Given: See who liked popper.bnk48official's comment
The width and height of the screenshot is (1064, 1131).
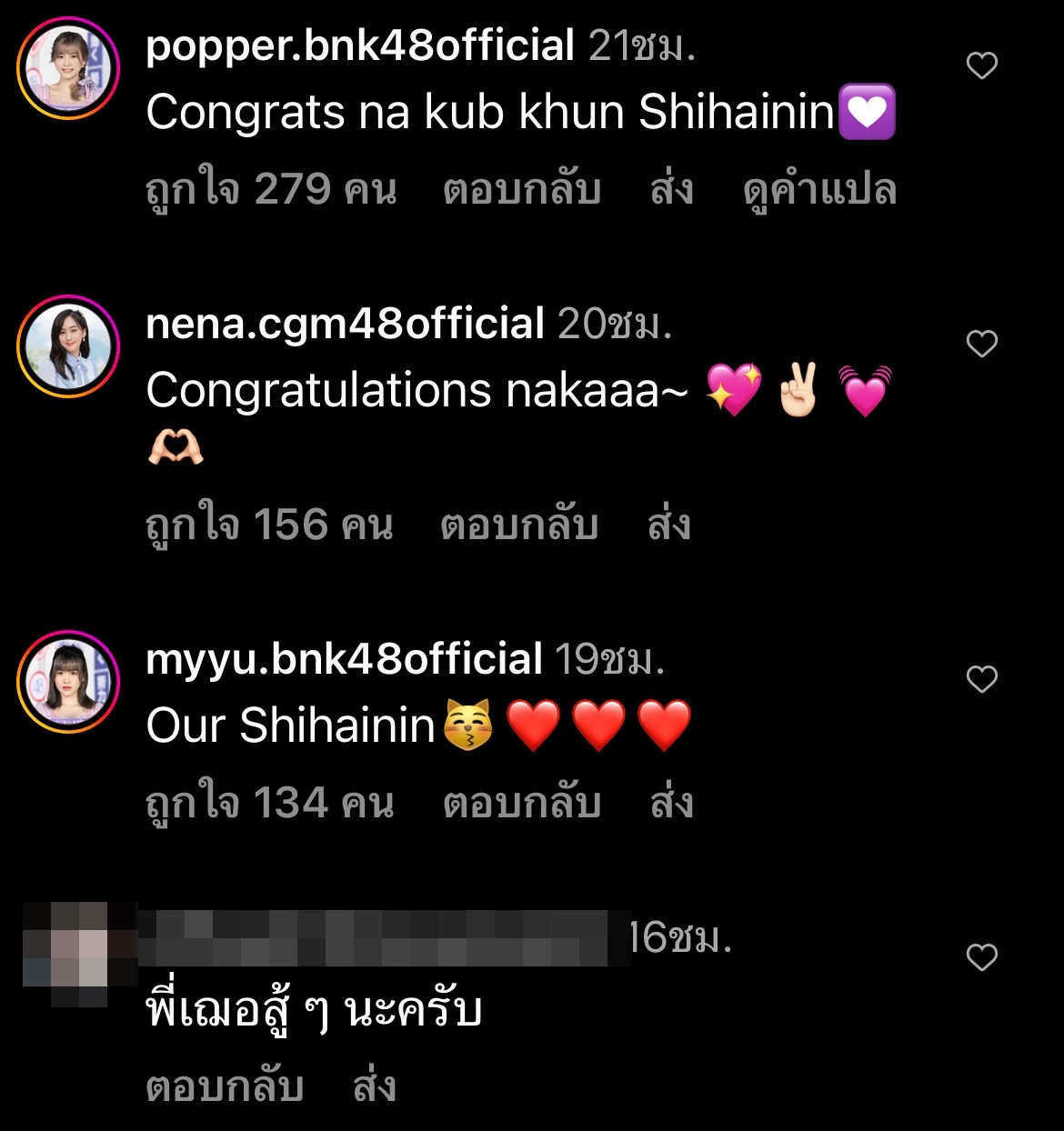Looking at the screenshot, I should coord(271,190).
